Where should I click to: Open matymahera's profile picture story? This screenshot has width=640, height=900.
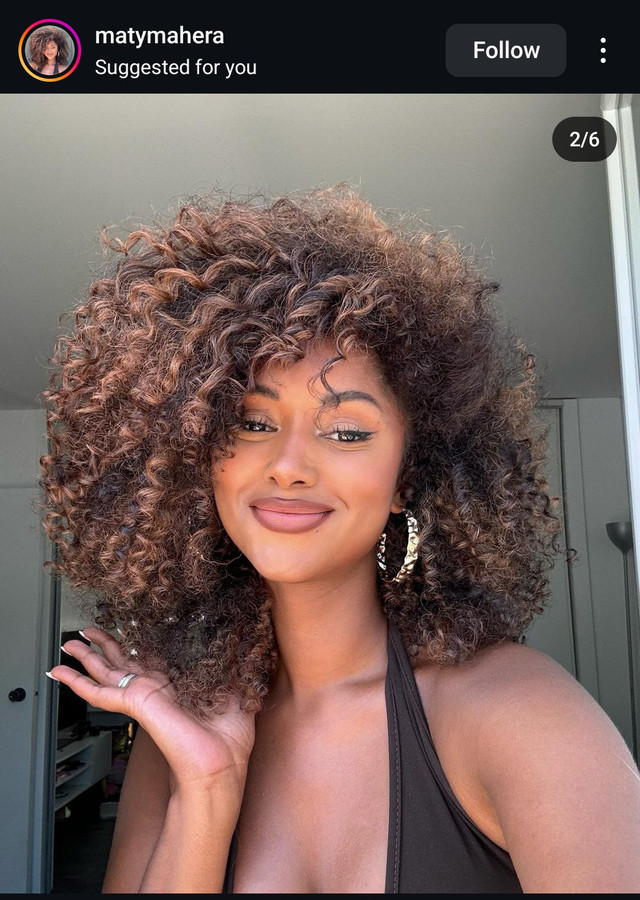click(49, 50)
